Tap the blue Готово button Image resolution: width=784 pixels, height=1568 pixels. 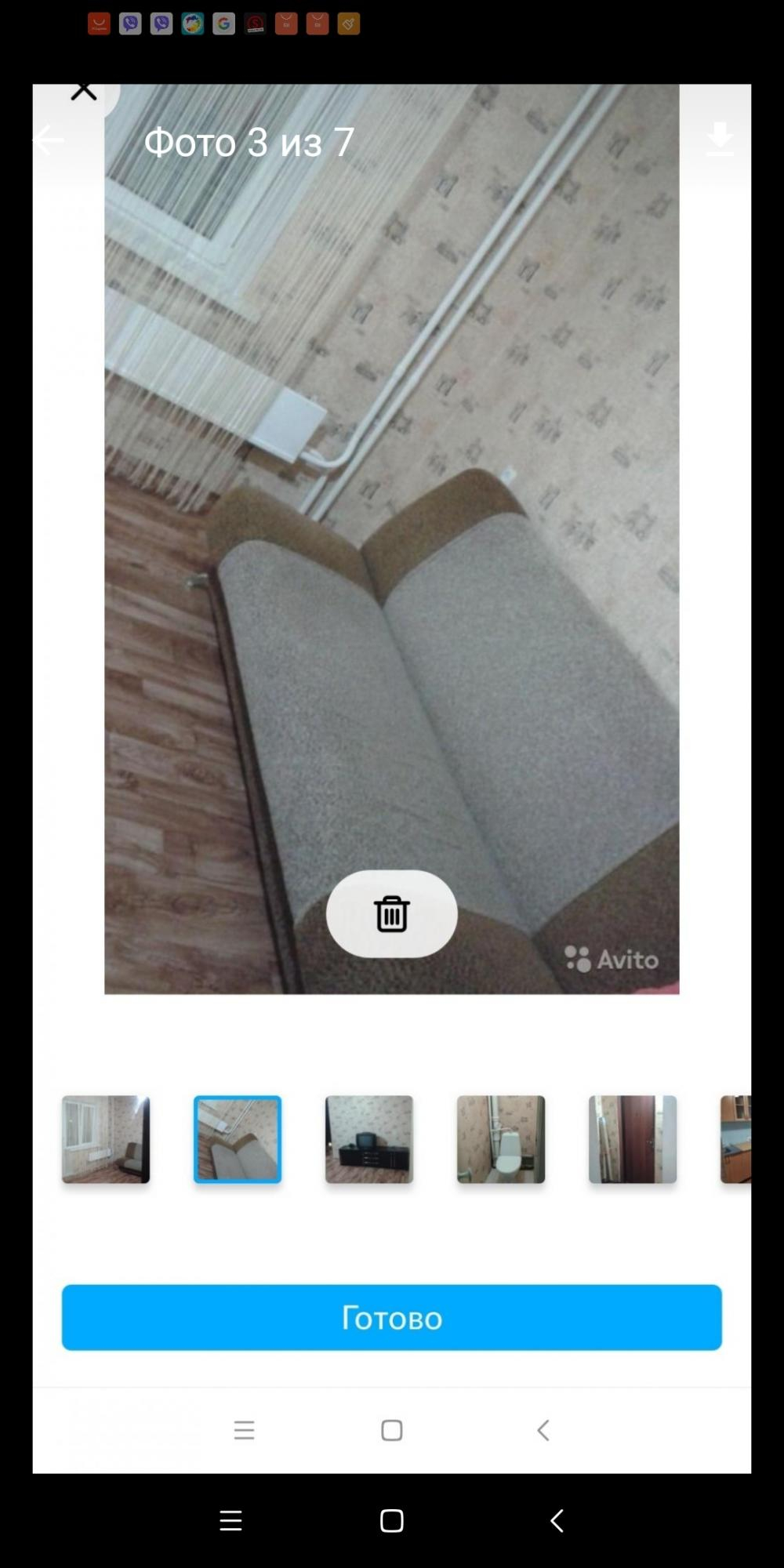click(392, 1317)
